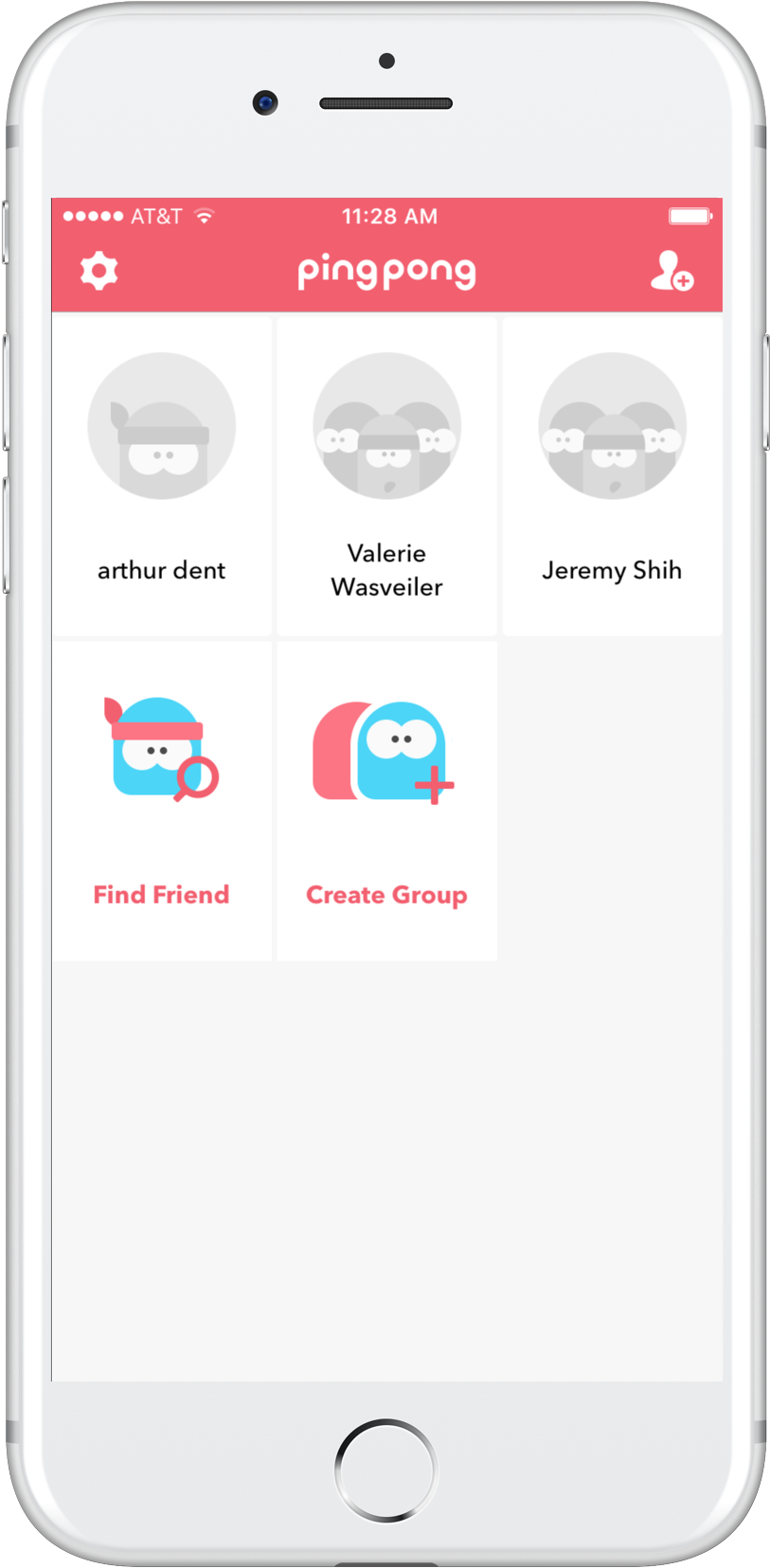770x1568 pixels.
Task: Tap the Wi-Fi icon in the status bar
Action: (204, 216)
